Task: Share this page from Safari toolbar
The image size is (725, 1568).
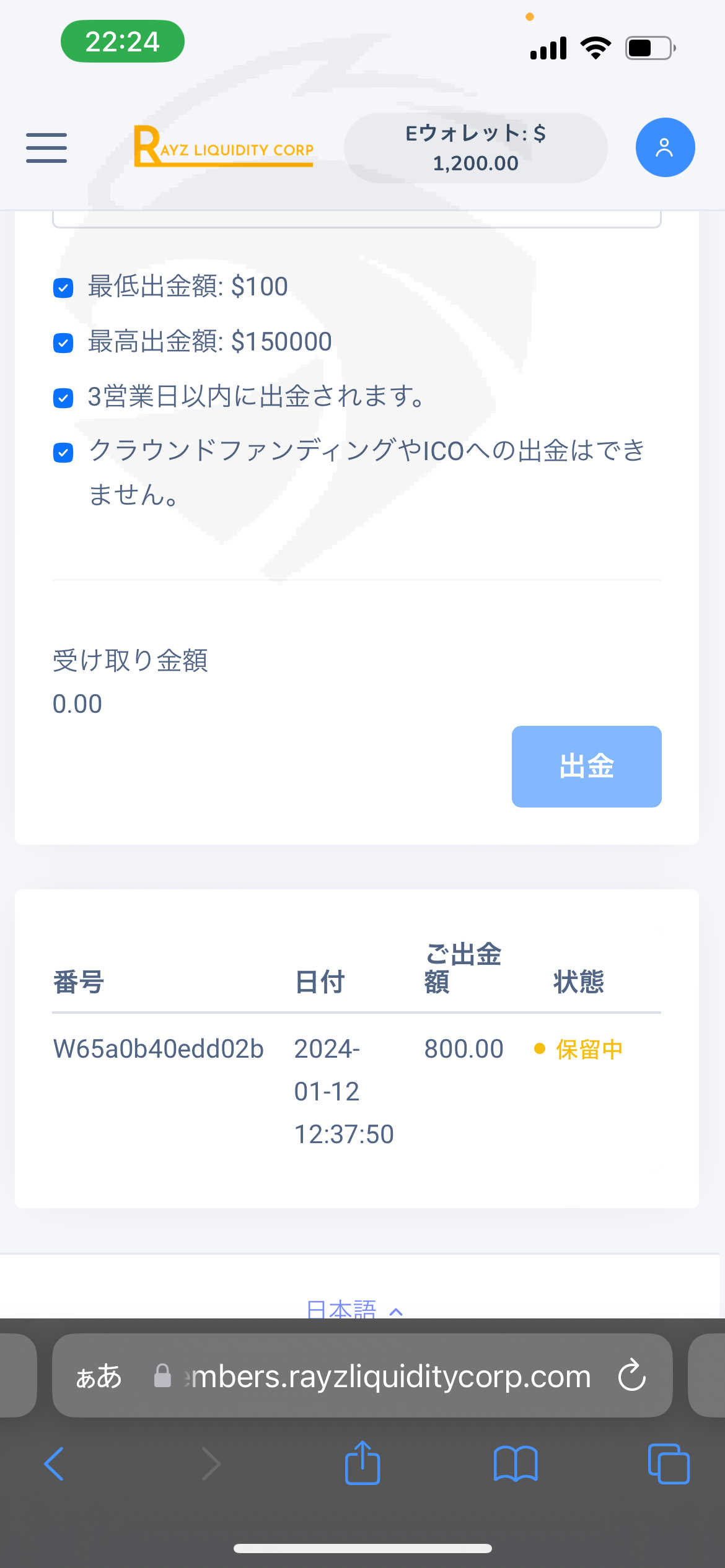Action: (362, 1463)
